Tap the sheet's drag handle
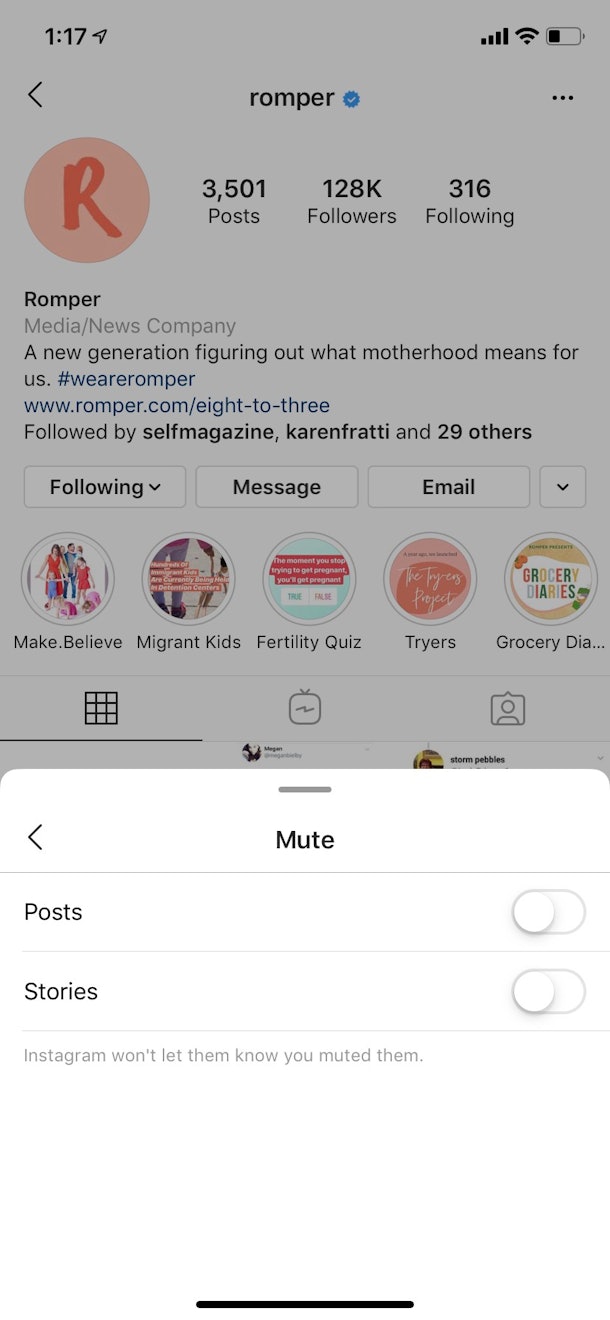 click(x=305, y=790)
